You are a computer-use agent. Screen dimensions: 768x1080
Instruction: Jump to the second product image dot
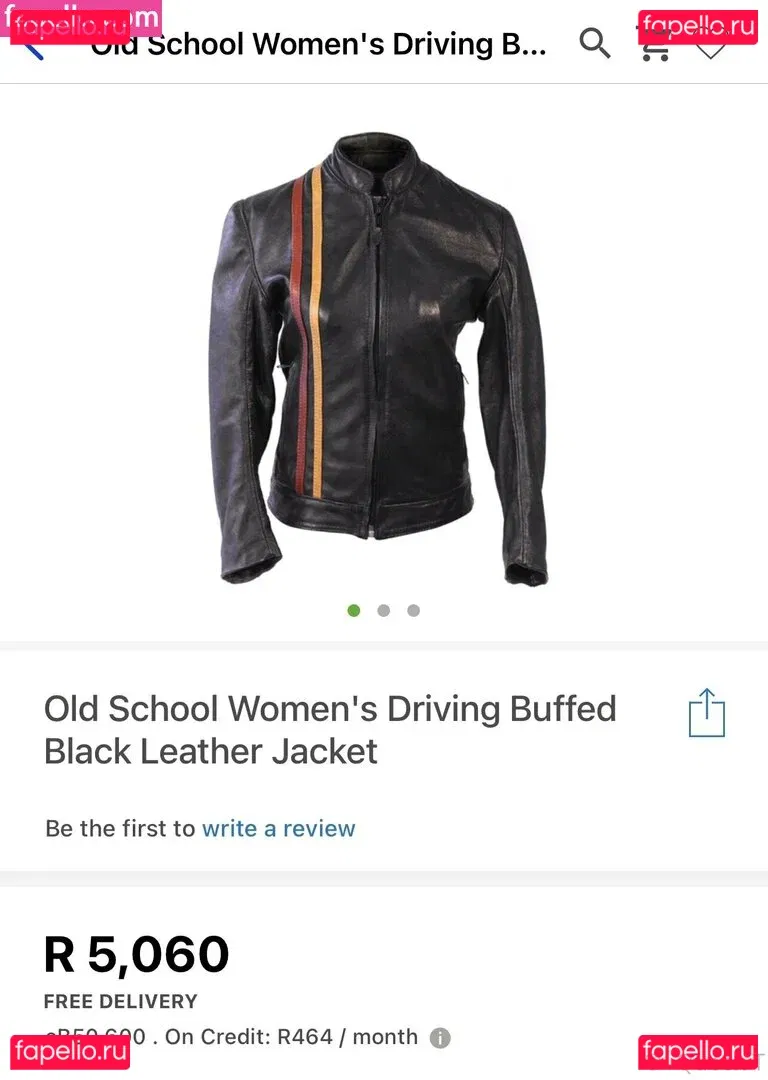coord(383,610)
